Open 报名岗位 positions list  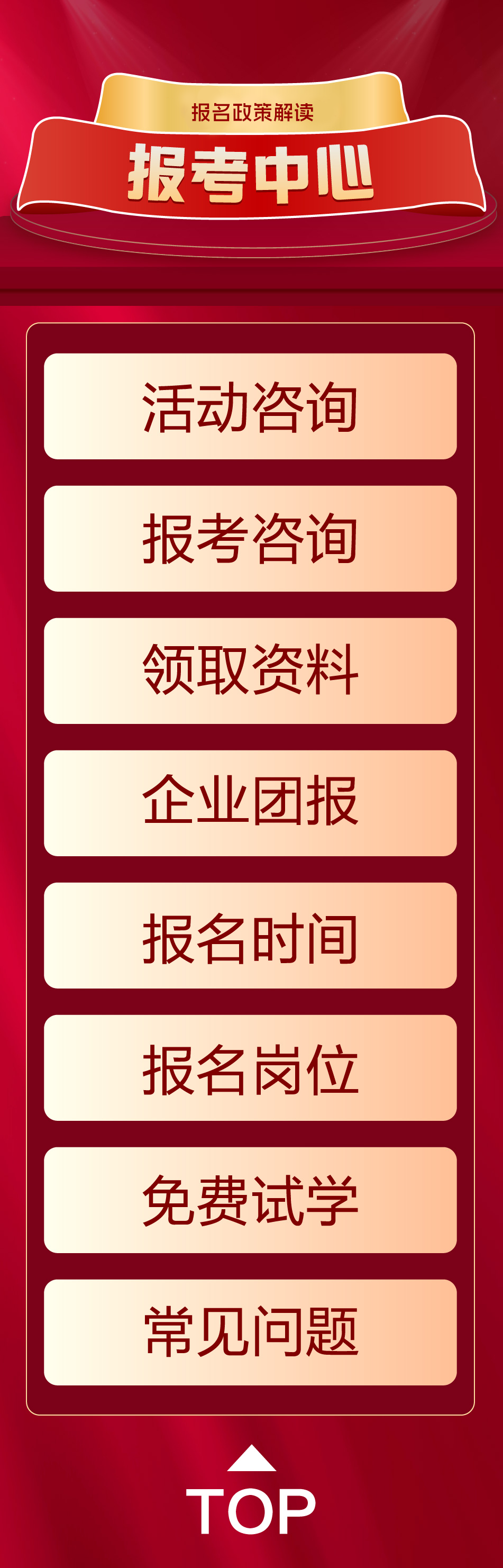pyautogui.click(x=250, y=1067)
